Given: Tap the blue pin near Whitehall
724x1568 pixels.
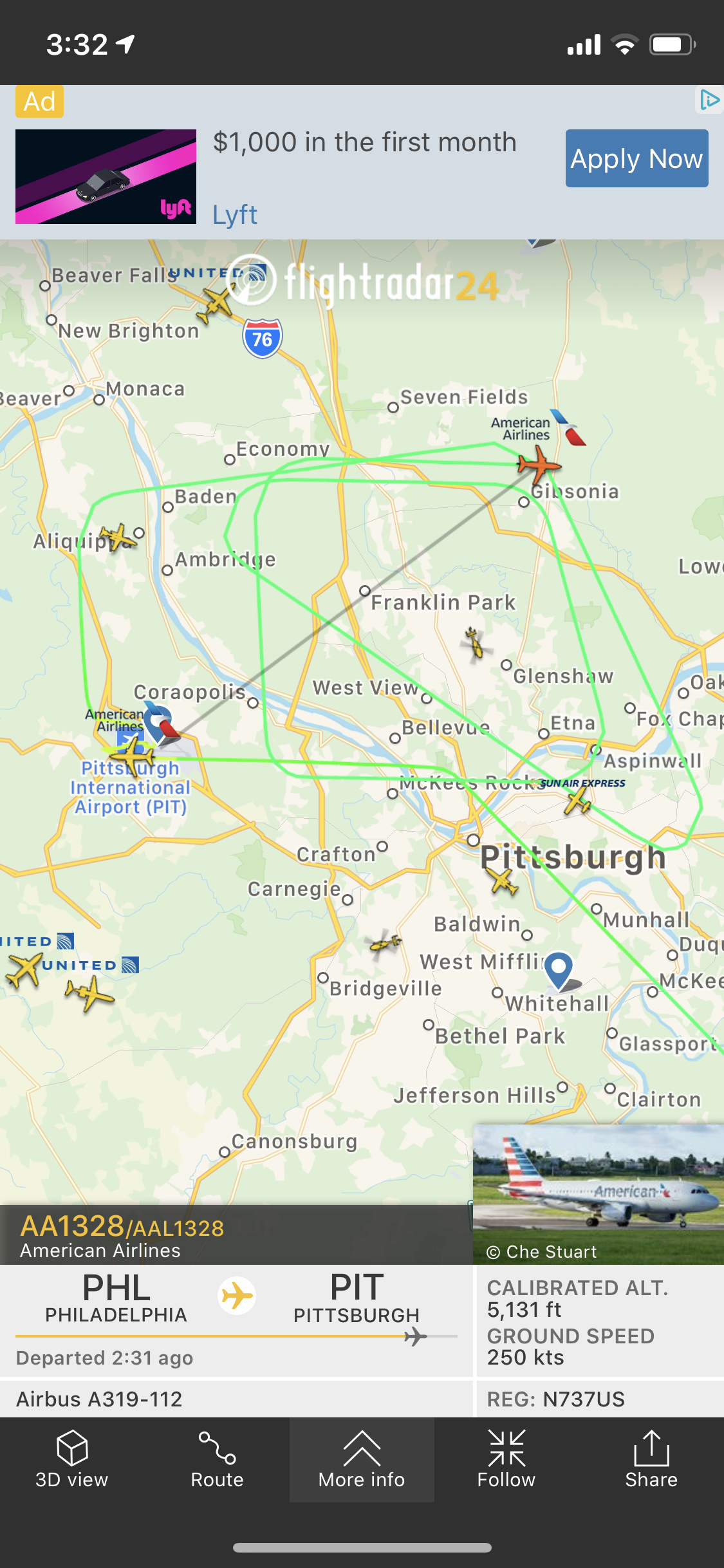Looking at the screenshot, I should [559, 969].
